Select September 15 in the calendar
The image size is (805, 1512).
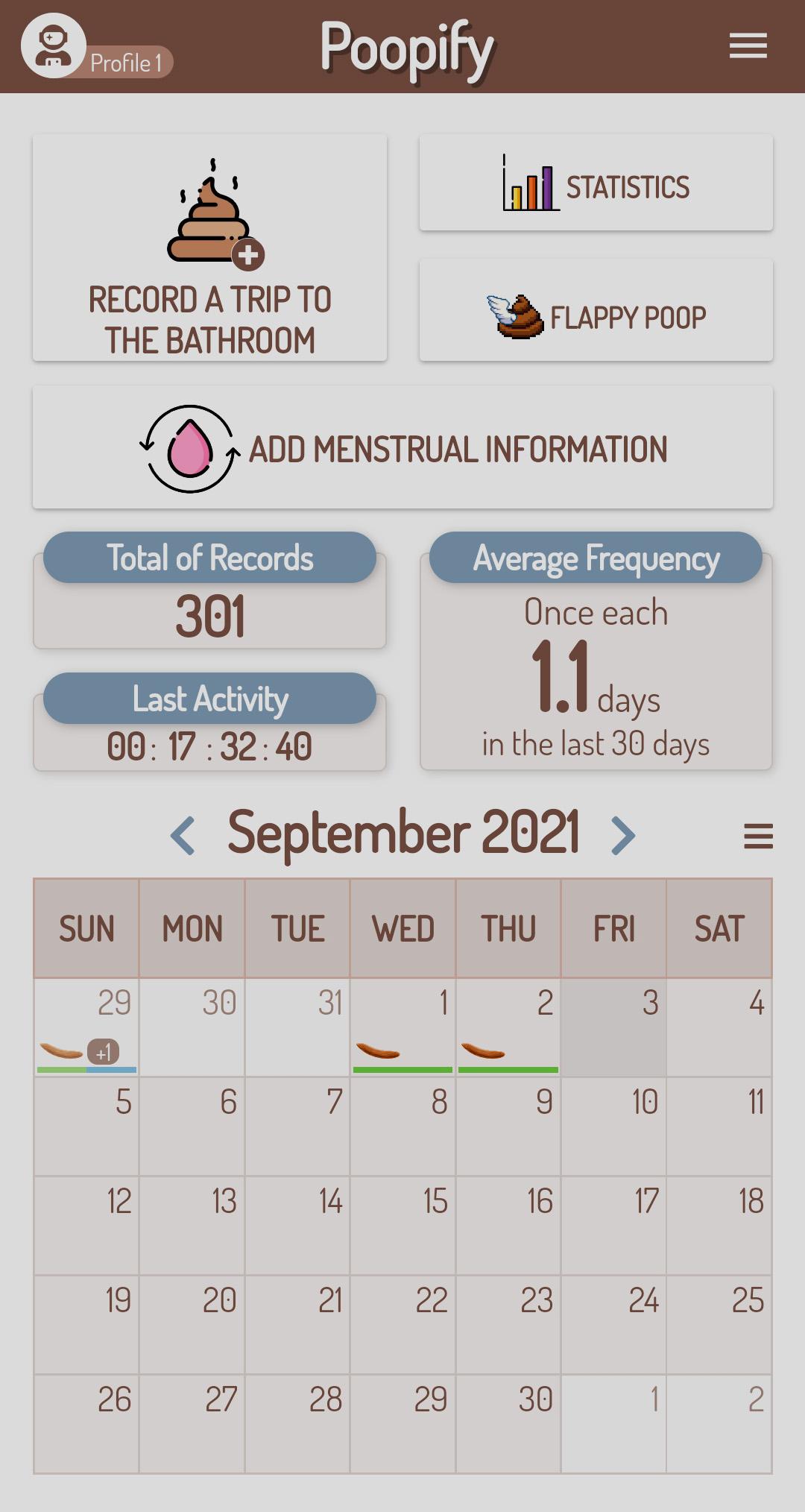[x=402, y=1225]
